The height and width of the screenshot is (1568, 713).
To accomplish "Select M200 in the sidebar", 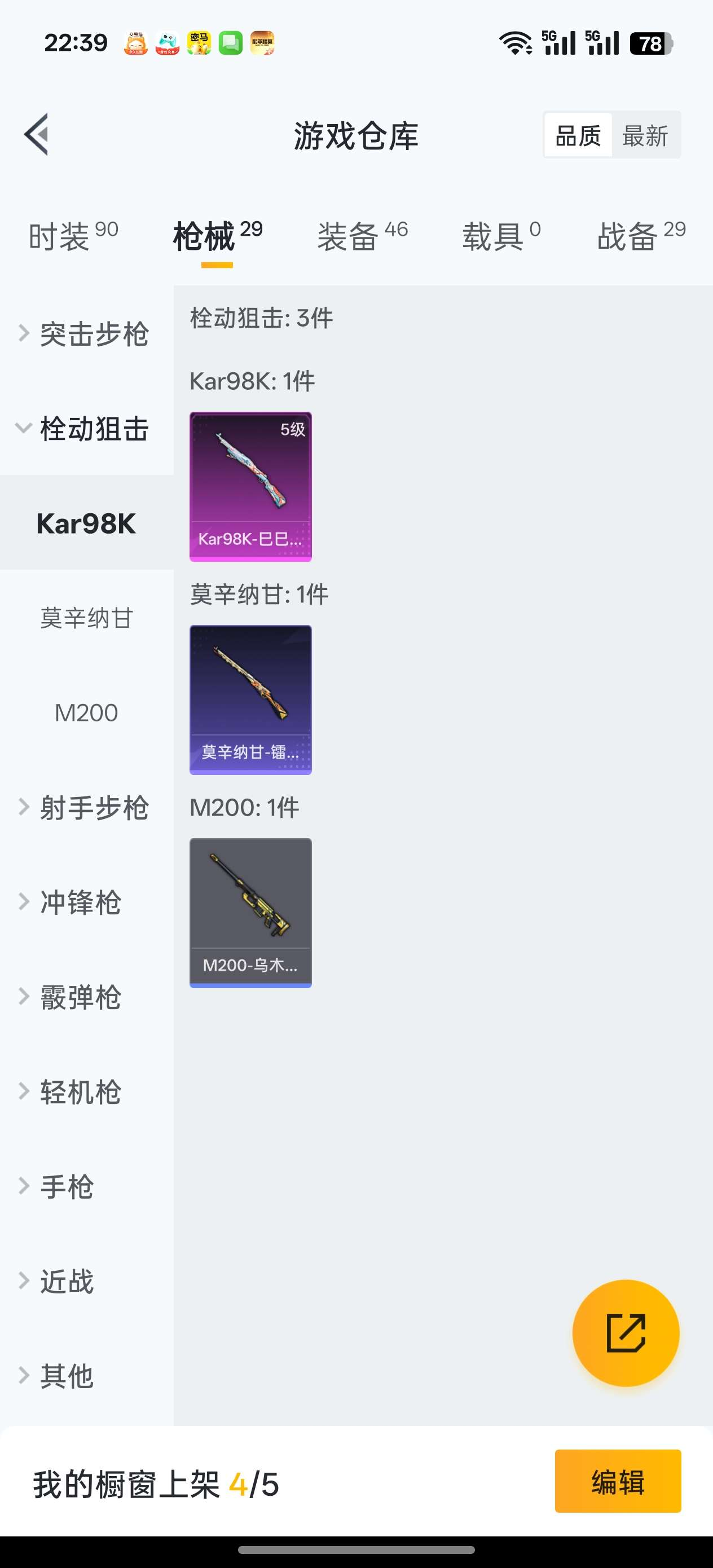I will point(86,713).
